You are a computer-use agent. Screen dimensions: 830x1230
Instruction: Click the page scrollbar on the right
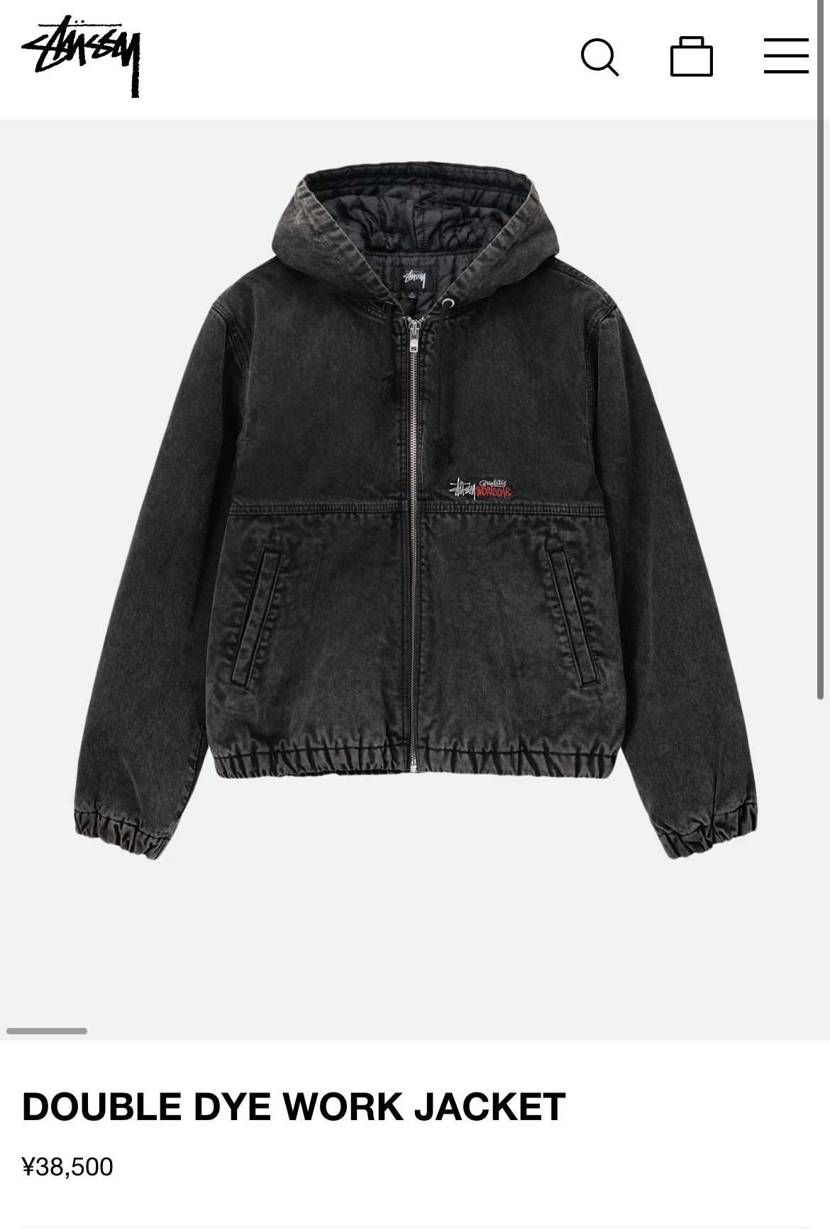[824, 400]
